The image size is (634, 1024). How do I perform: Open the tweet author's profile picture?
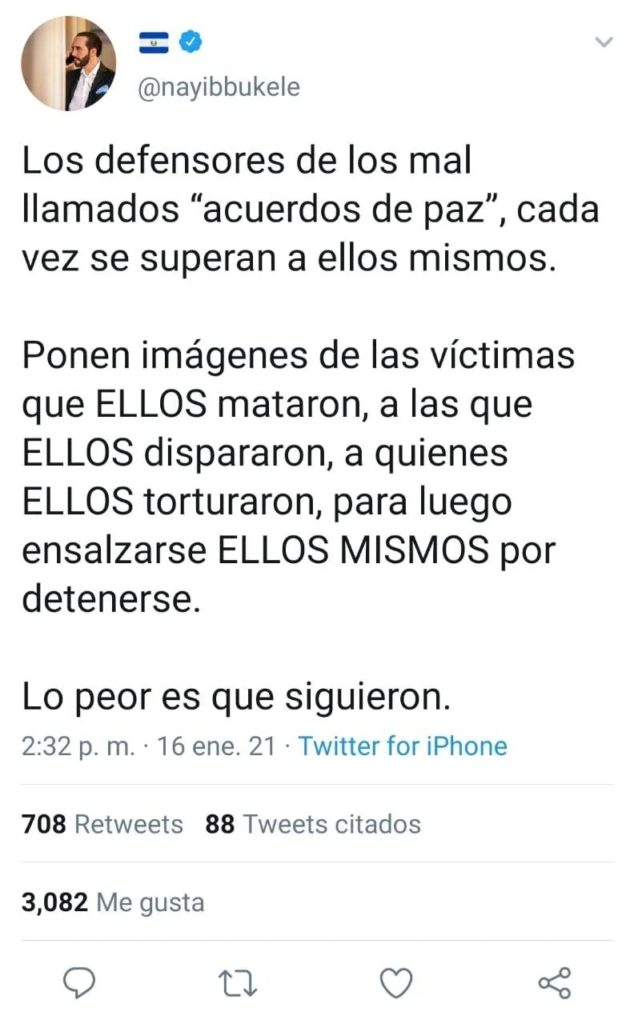click(x=69, y=63)
